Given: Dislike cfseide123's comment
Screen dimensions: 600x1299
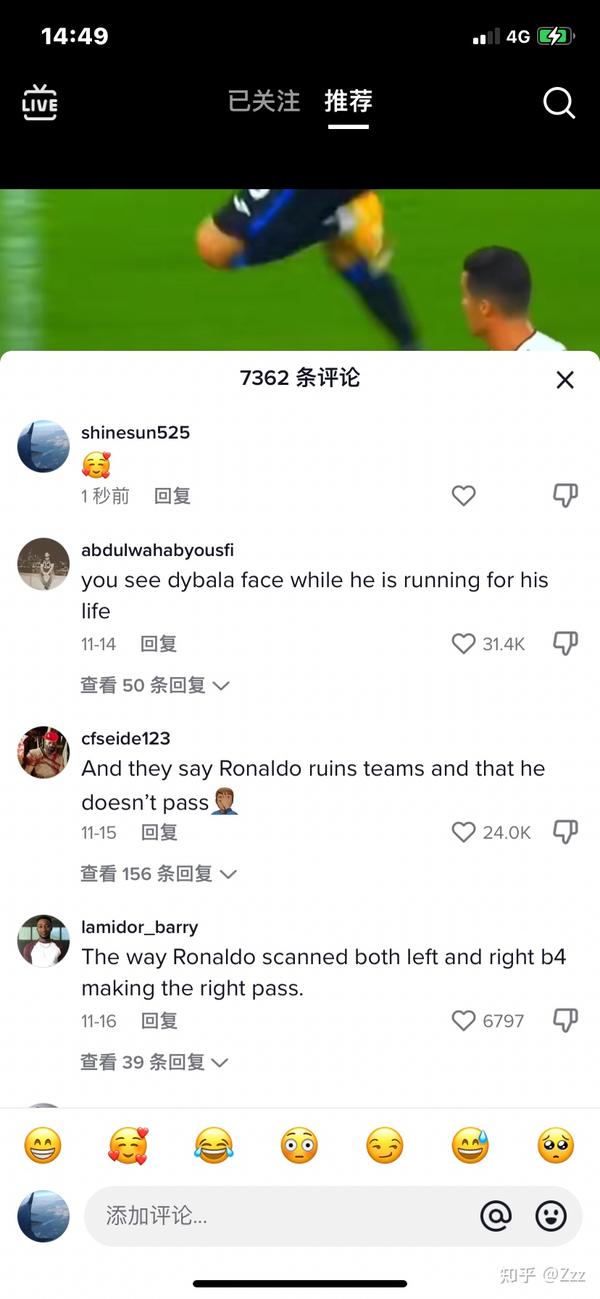Looking at the screenshot, I should pos(566,832).
